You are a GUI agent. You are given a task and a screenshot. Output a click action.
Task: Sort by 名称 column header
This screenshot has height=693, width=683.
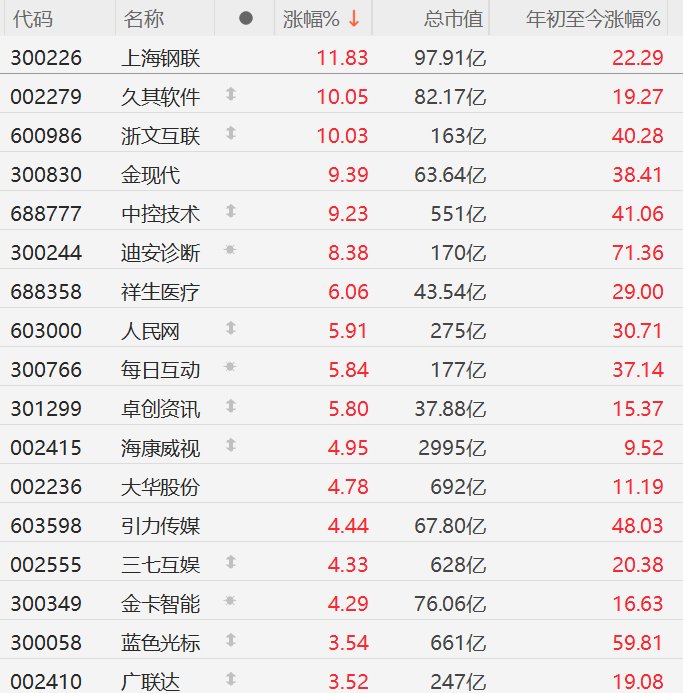point(144,19)
